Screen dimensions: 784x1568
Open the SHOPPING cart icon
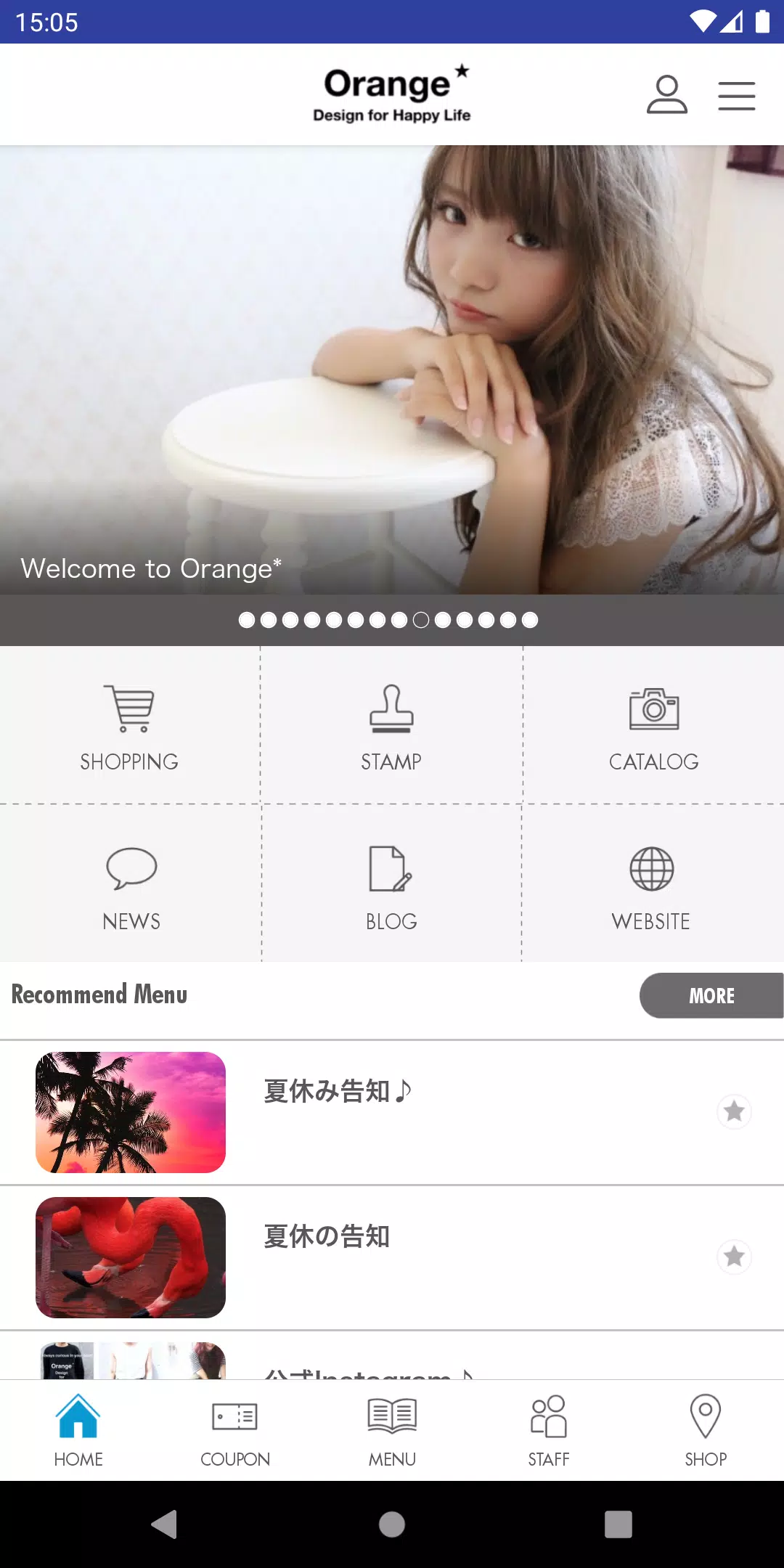pyautogui.click(x=130, y=724)
